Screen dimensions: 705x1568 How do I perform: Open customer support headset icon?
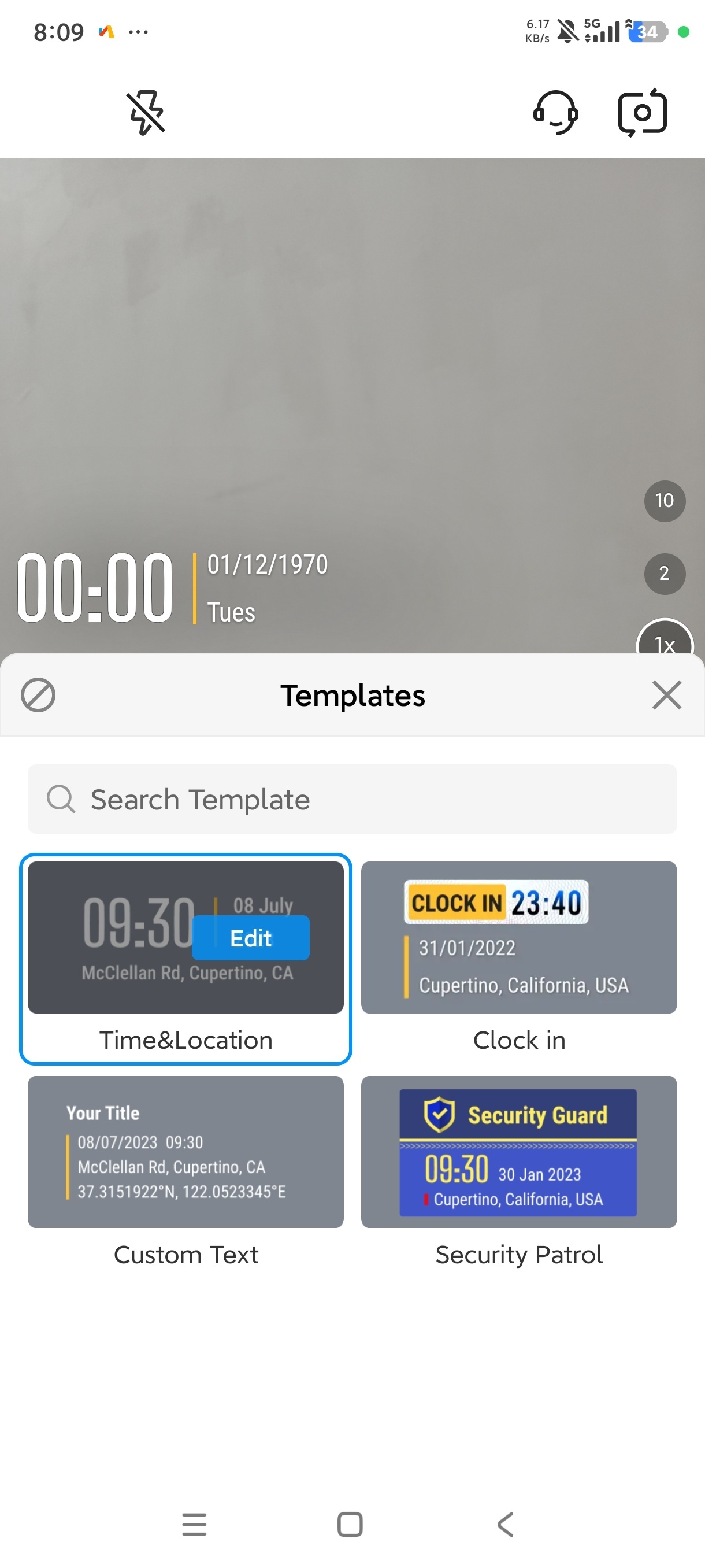555,113
